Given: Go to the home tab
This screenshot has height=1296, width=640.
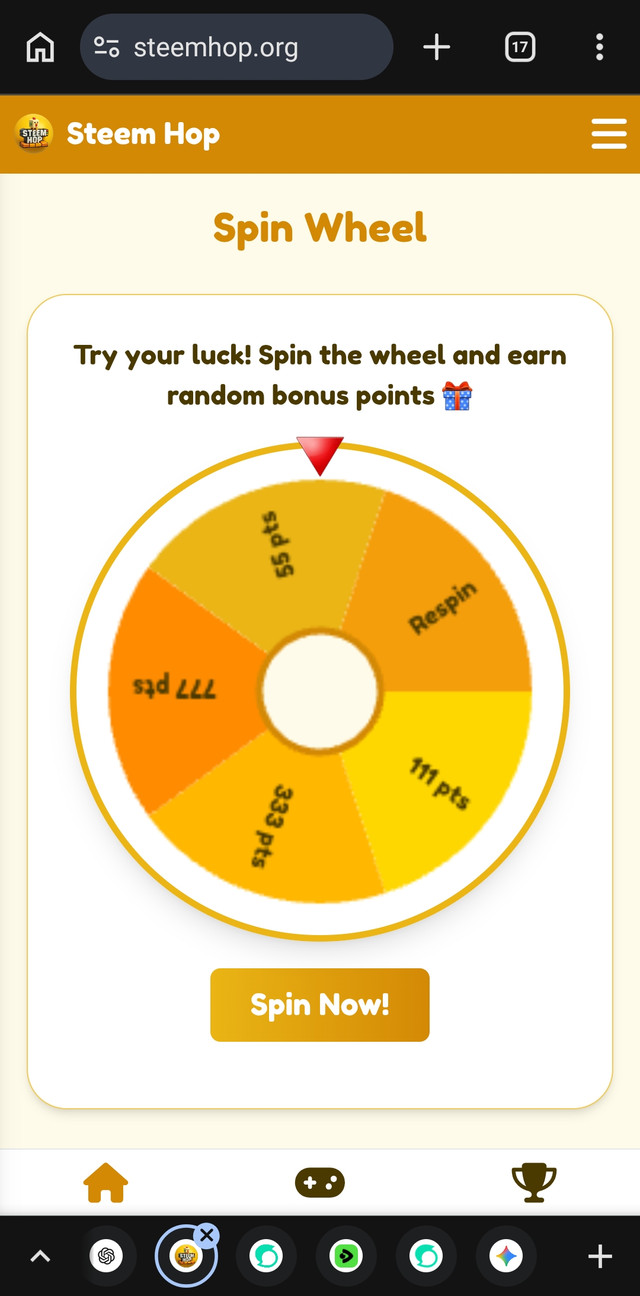Looking at the screenshot, I should coord(106,1183).
